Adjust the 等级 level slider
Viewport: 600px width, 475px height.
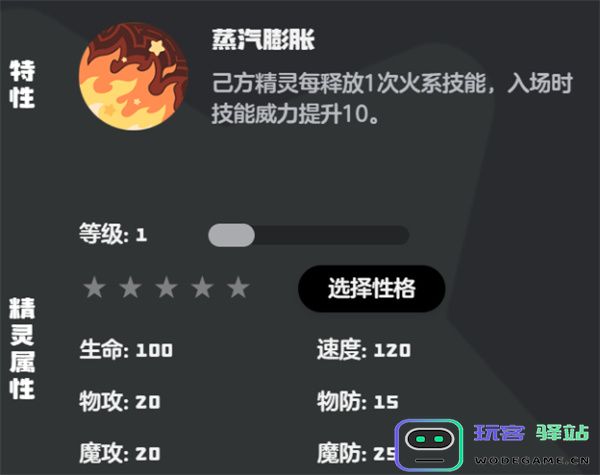[231, 235]
